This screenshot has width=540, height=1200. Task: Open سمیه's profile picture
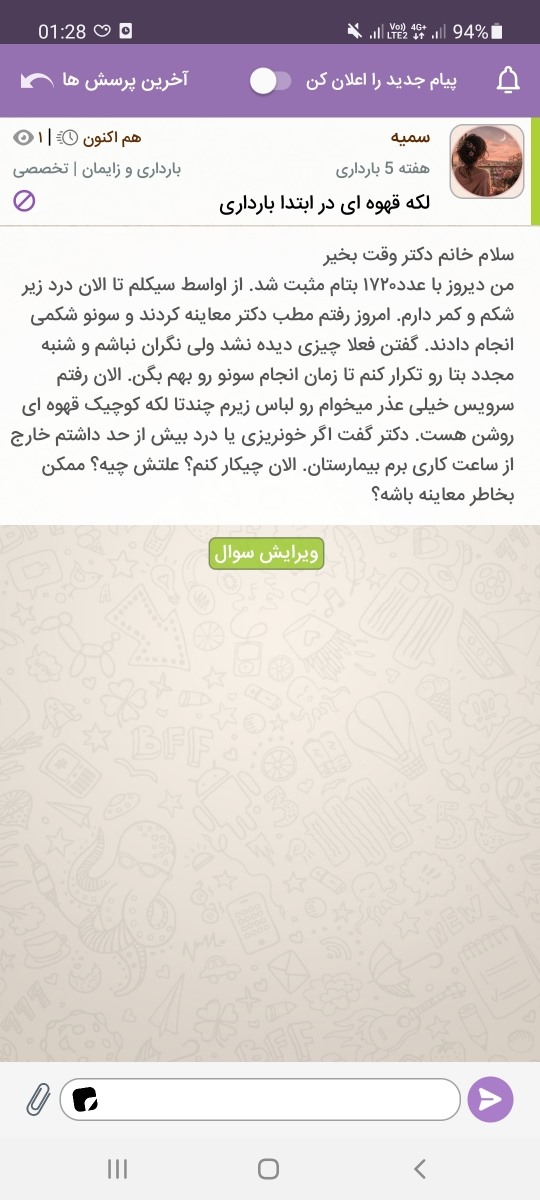point(487,160)
